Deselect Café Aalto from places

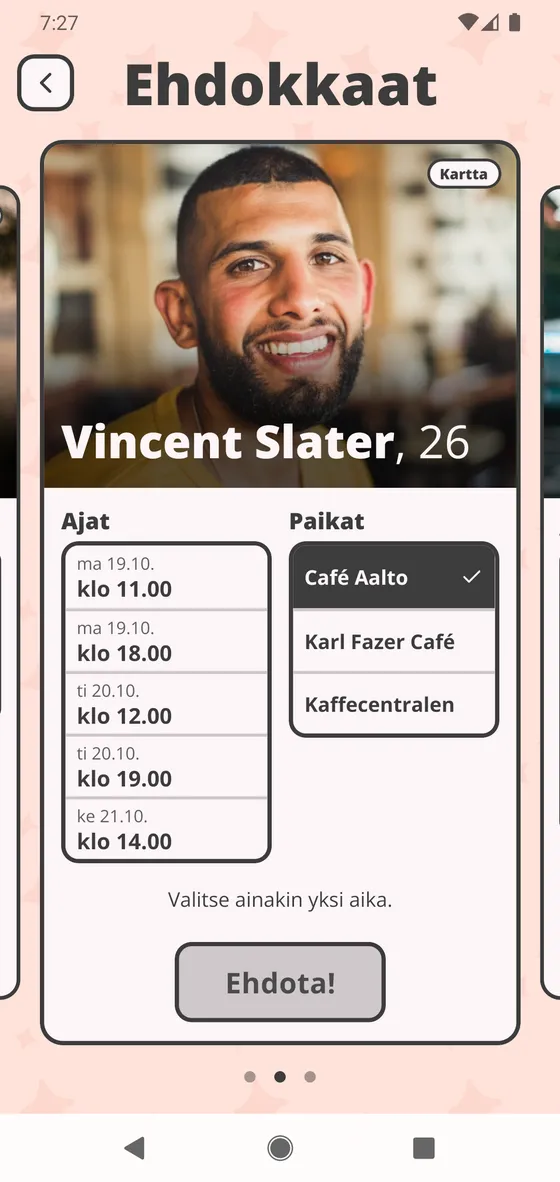(x=393, y=577)
